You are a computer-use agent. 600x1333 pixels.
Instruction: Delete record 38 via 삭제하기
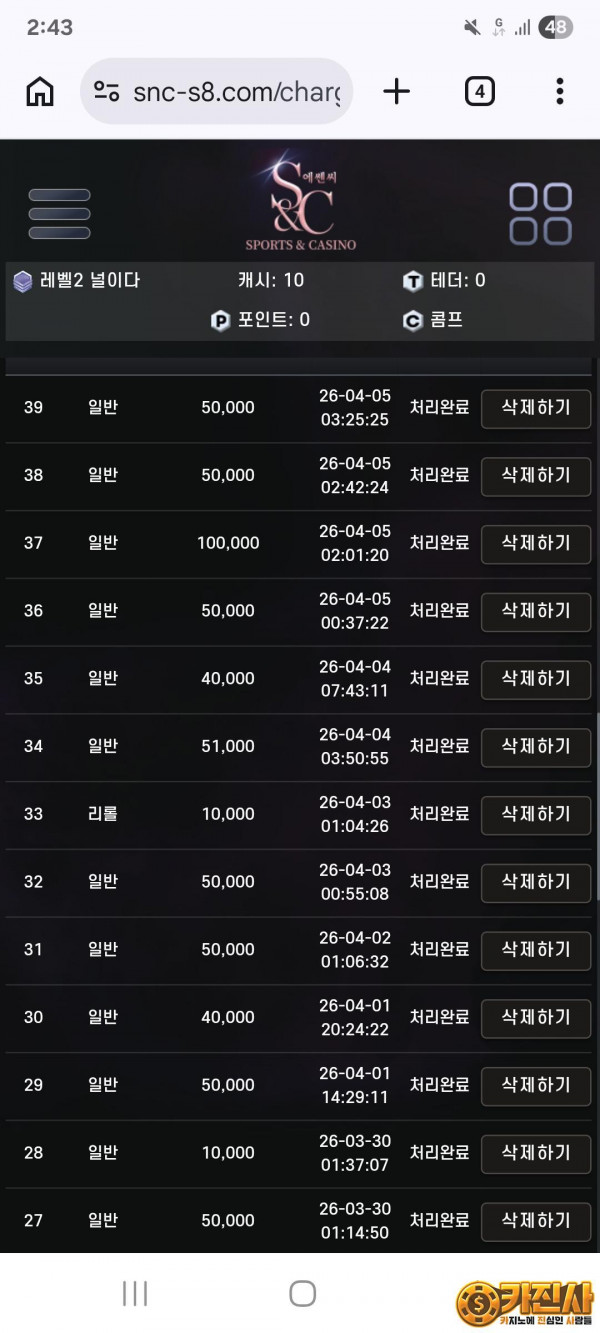point(535,476)
